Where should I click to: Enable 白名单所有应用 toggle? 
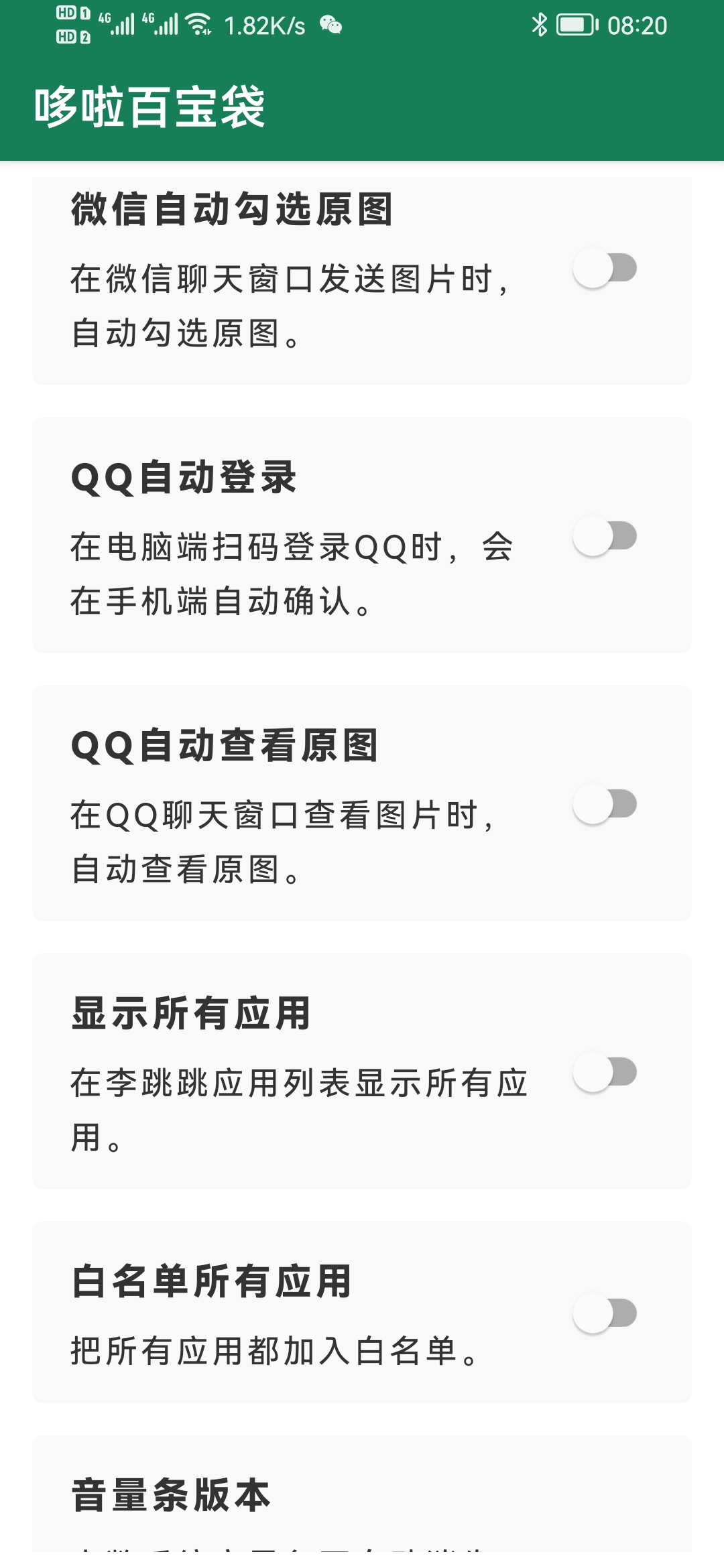[x=605, y=1314]
